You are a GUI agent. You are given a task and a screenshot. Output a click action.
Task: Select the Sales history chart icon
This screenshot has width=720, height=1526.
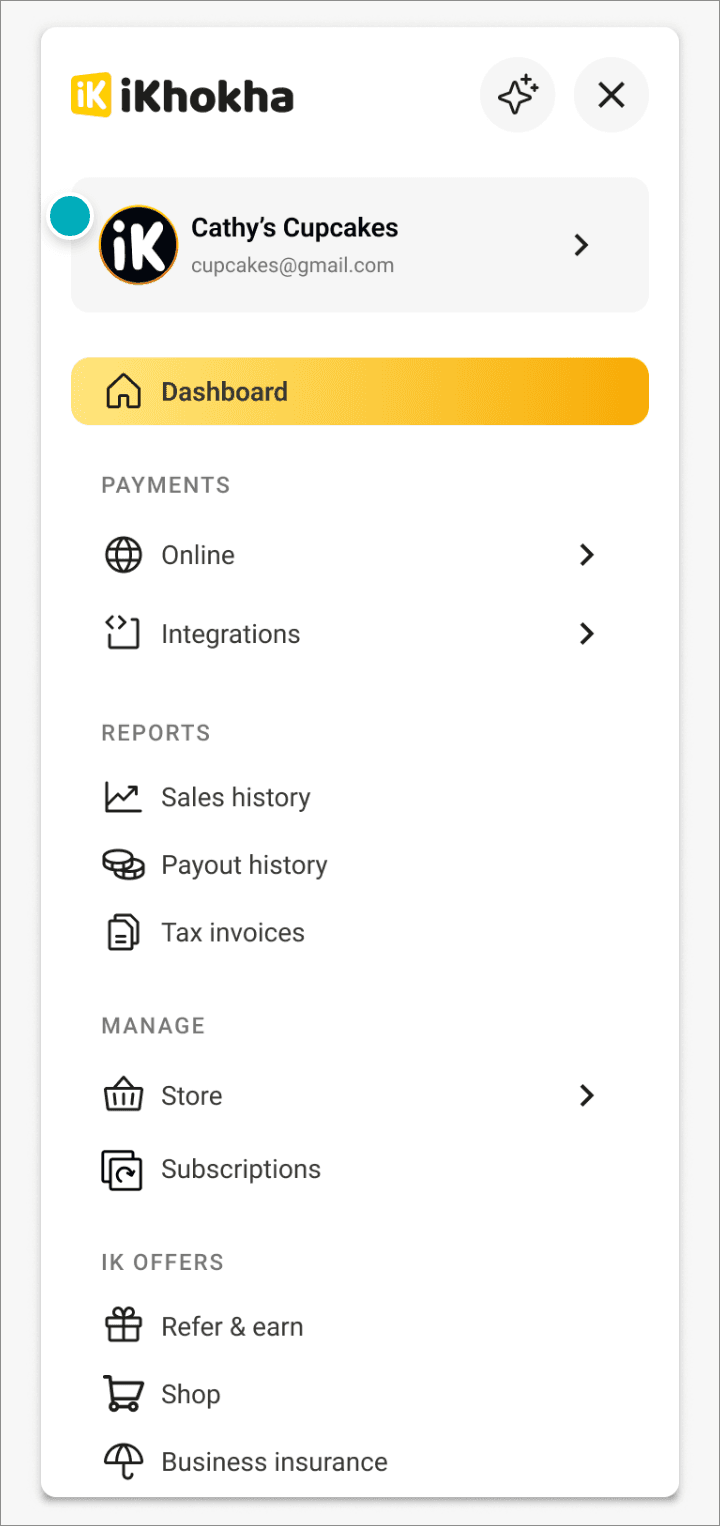(x=122, y=796)
